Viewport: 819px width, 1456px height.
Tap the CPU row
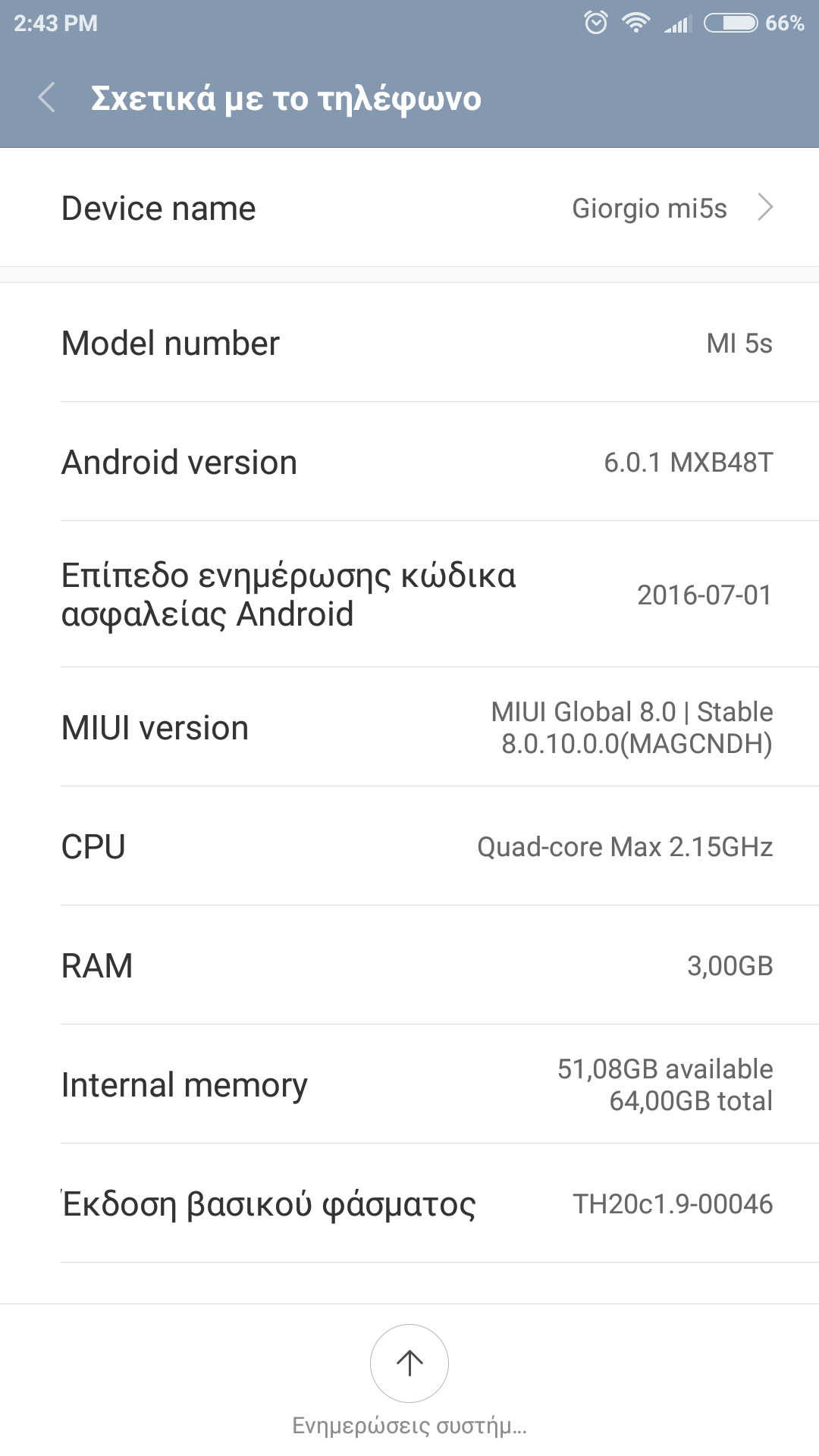point(409,846)
